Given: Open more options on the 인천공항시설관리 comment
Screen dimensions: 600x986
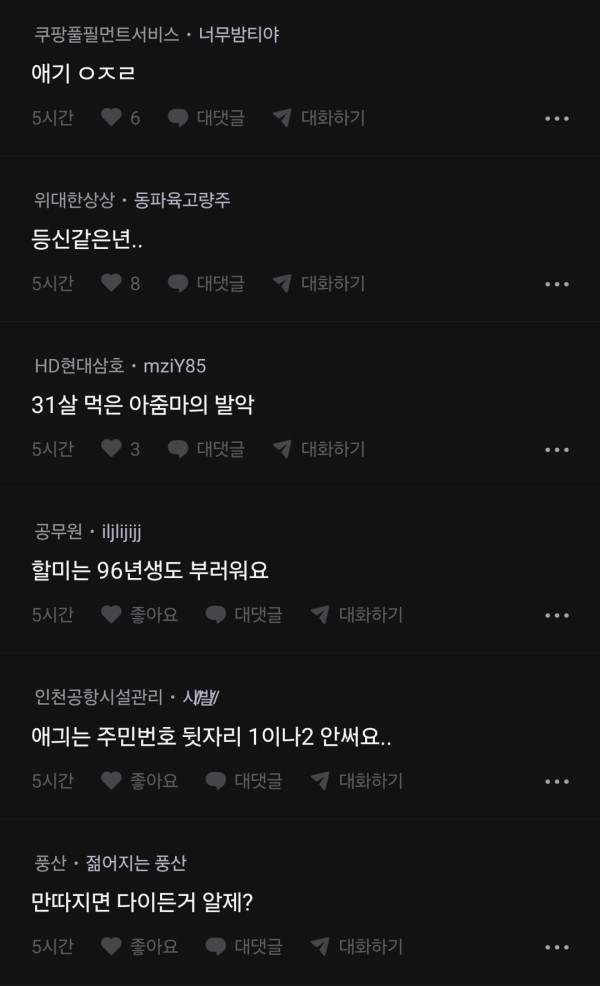Looking at the screenshot, I should (x=557, y=780).
